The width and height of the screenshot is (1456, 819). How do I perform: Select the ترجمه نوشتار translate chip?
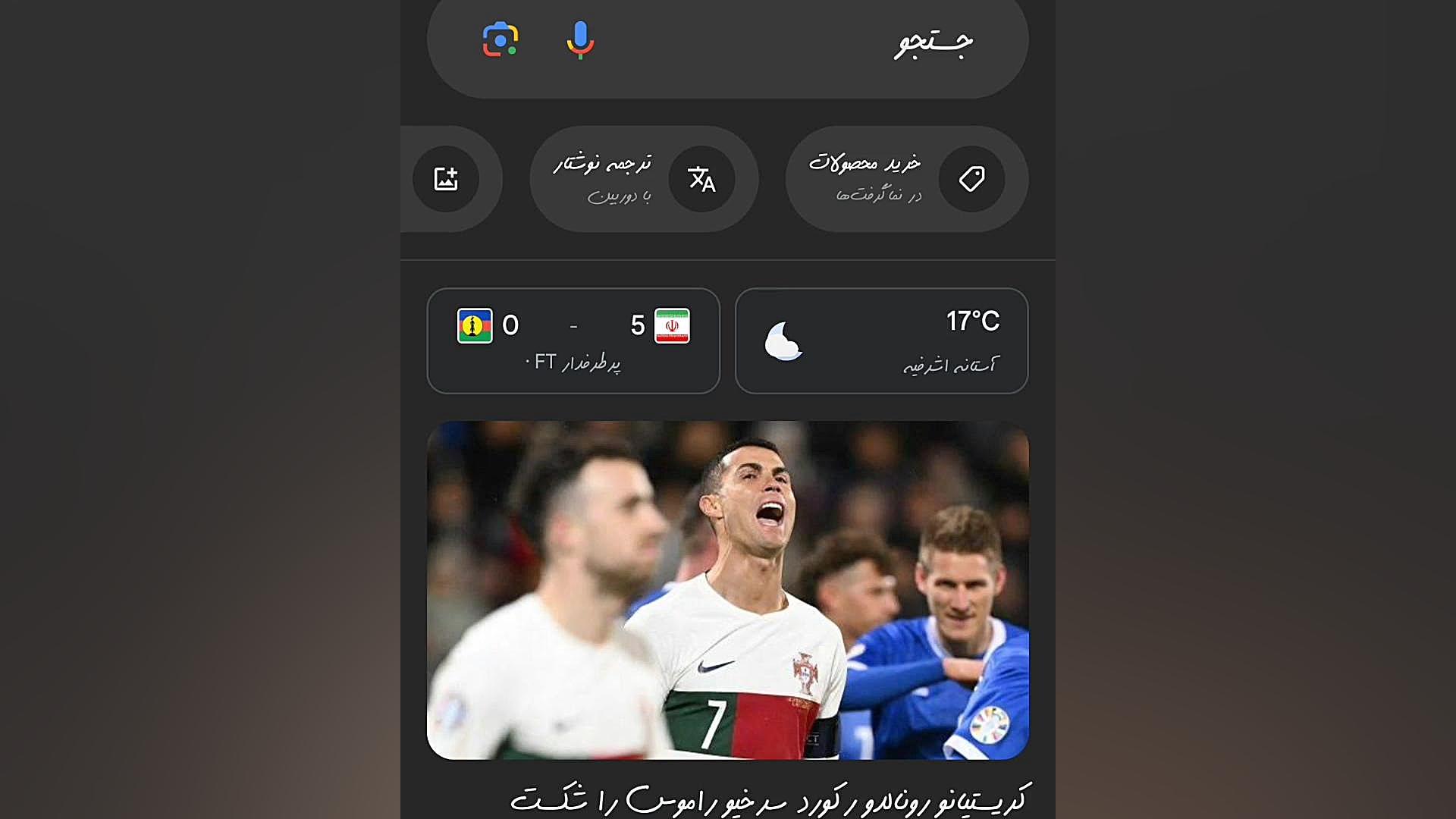tap(644, 179)
